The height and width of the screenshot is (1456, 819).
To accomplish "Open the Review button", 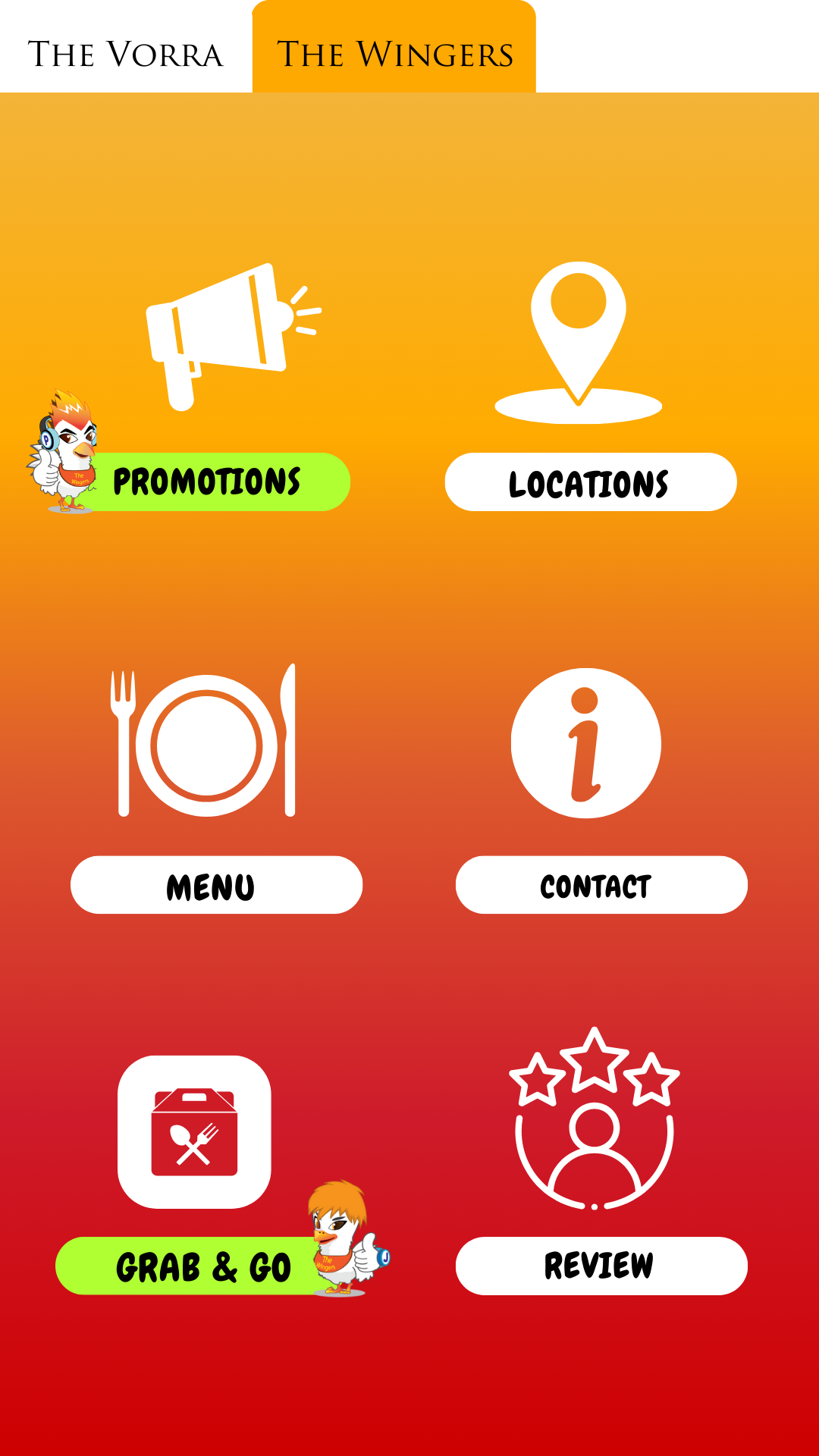I will click(x=601, y=1266).
